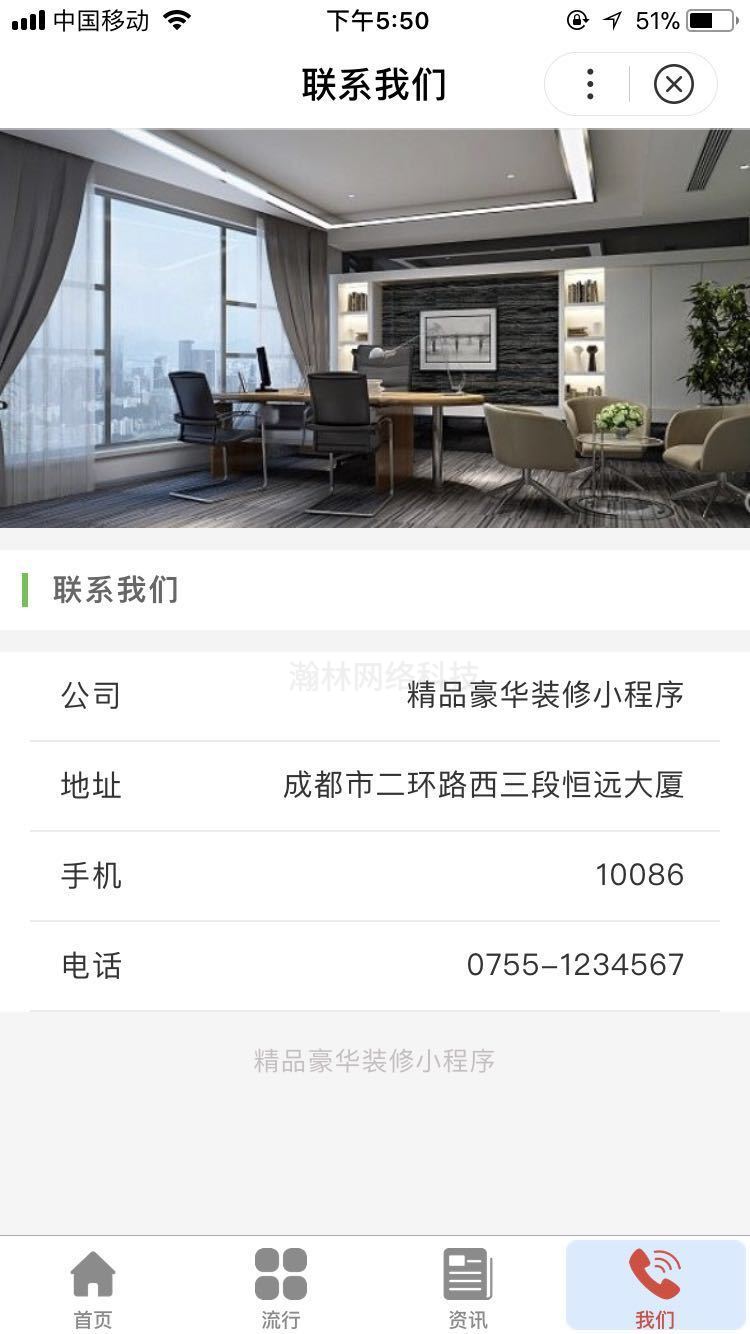Close the mini program
The width and height of the screenshot is (750, 1334).
coord(673,84)
